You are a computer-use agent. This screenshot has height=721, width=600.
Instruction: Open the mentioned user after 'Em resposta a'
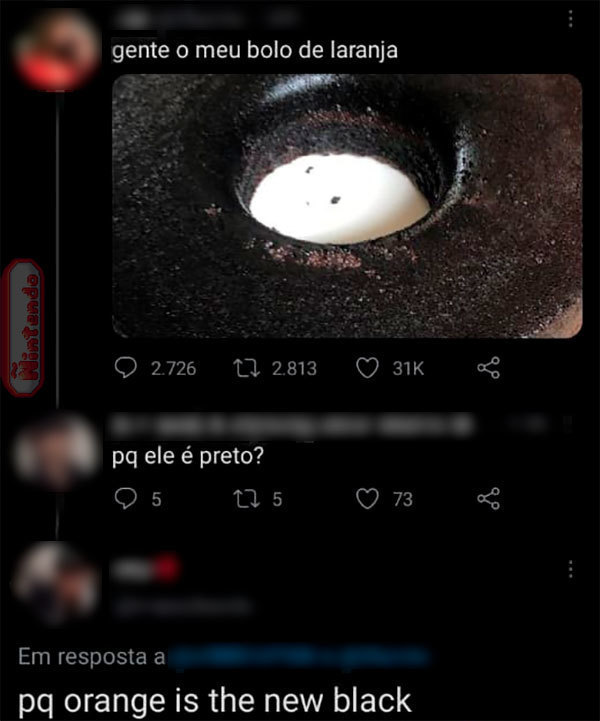300,657
